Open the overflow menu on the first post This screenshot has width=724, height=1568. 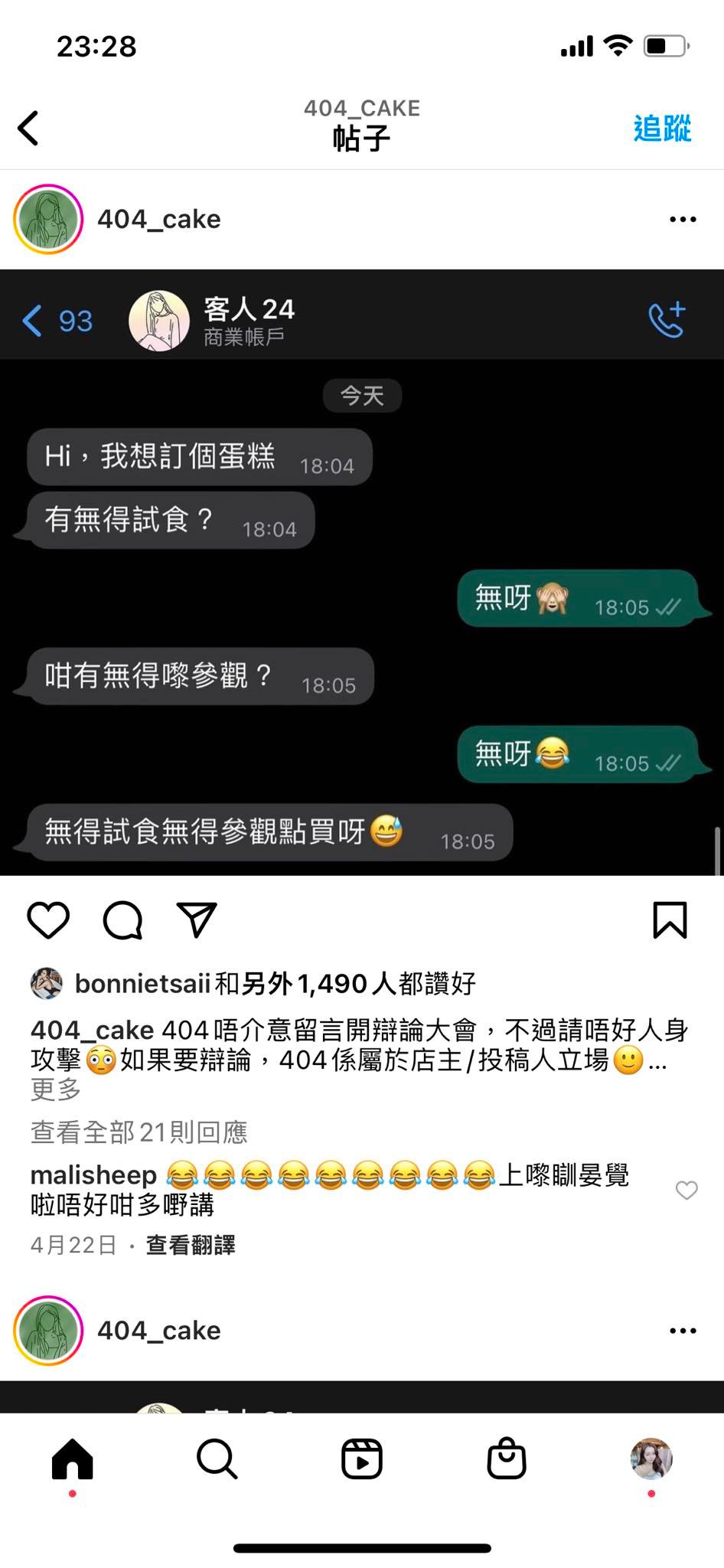pyautogui.click(x=683, y=220)
